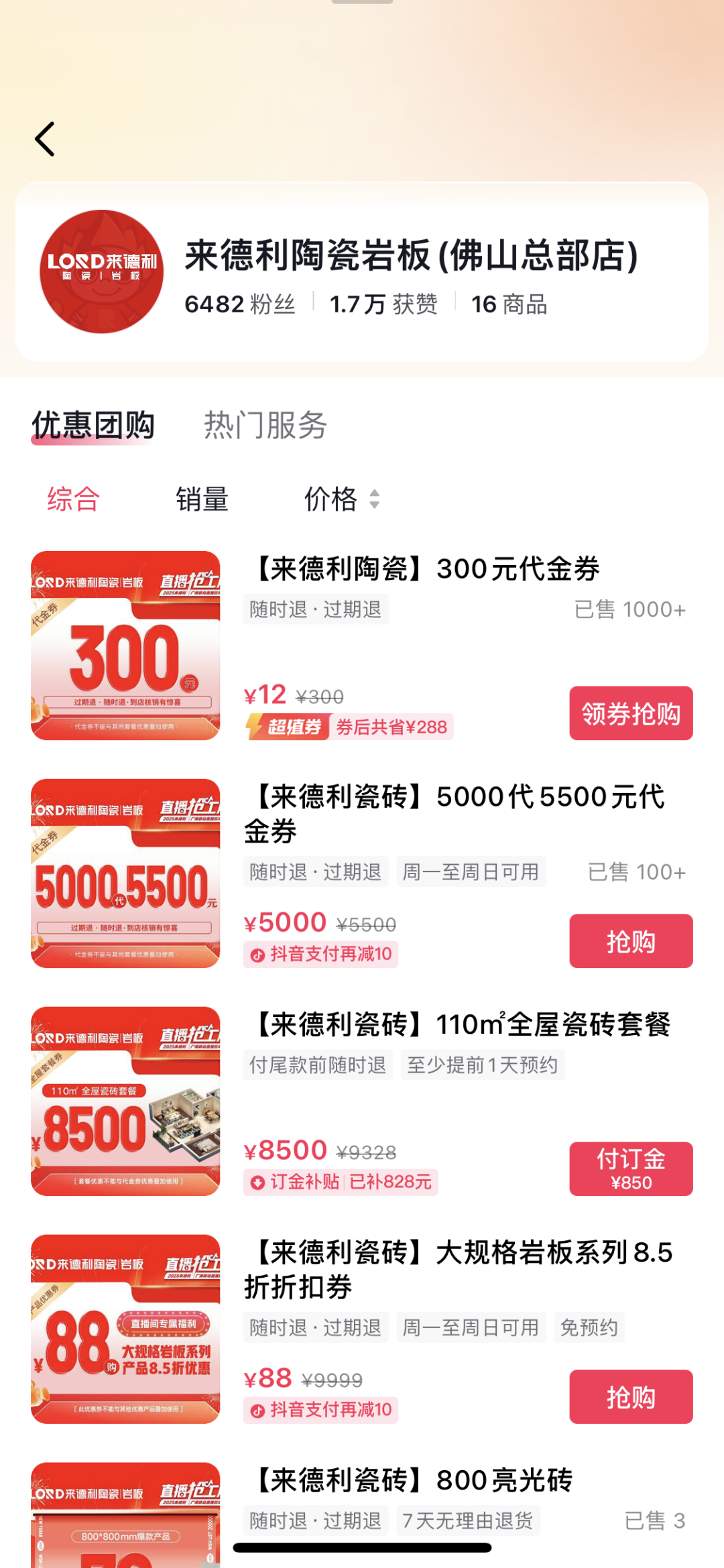This screenshot has width=724, height=1568.
Task: Open the 300元代金券 deal image
Action: (125, 646)
